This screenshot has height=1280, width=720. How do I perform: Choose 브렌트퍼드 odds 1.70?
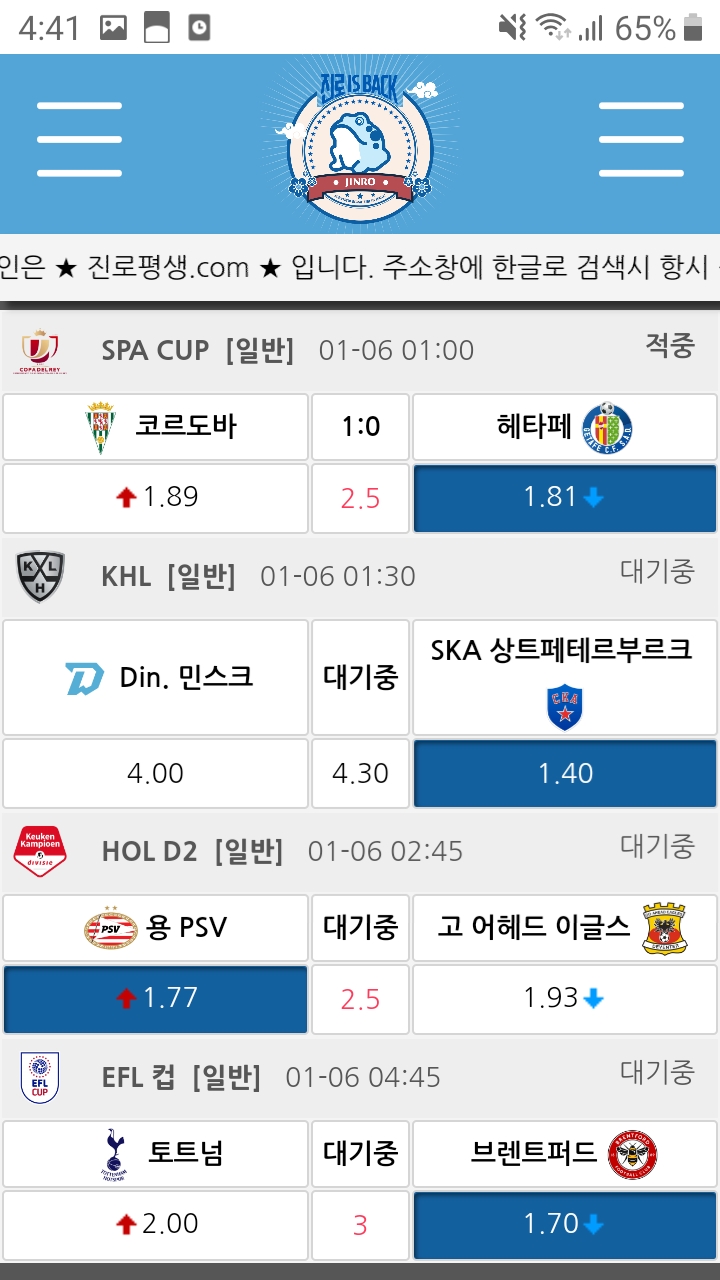(x=565, y=1224)
